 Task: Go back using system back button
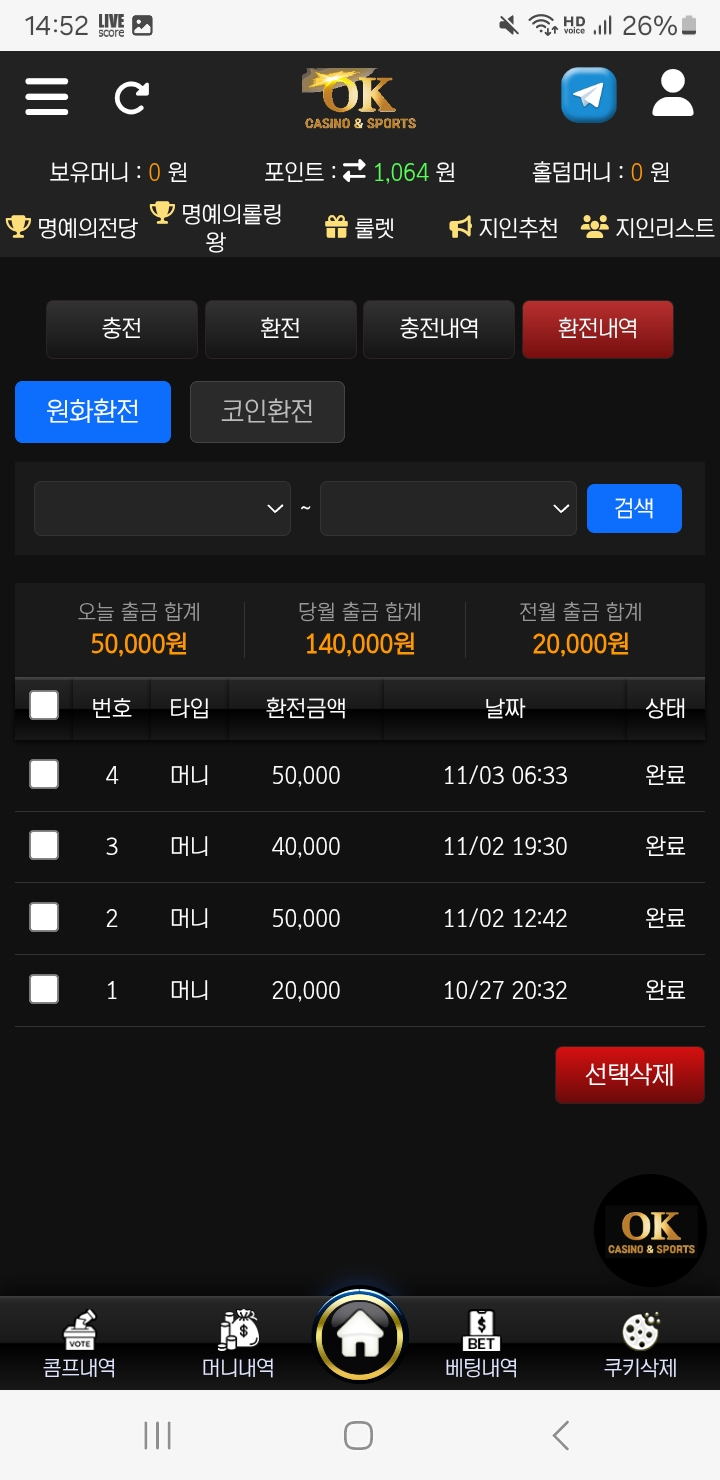pyautogui.click(x=561, y=1436)
